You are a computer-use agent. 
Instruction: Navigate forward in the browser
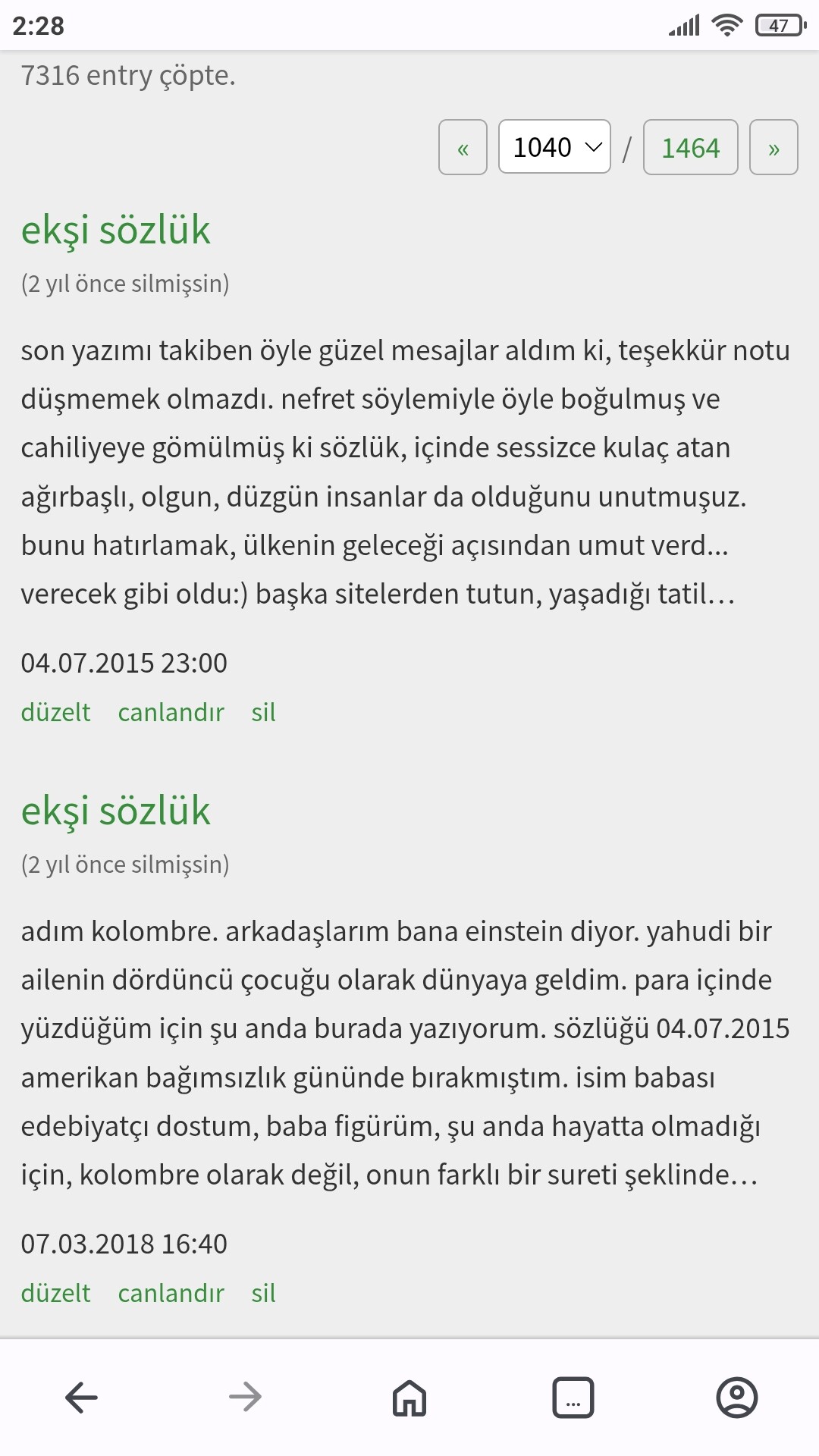246,1397
